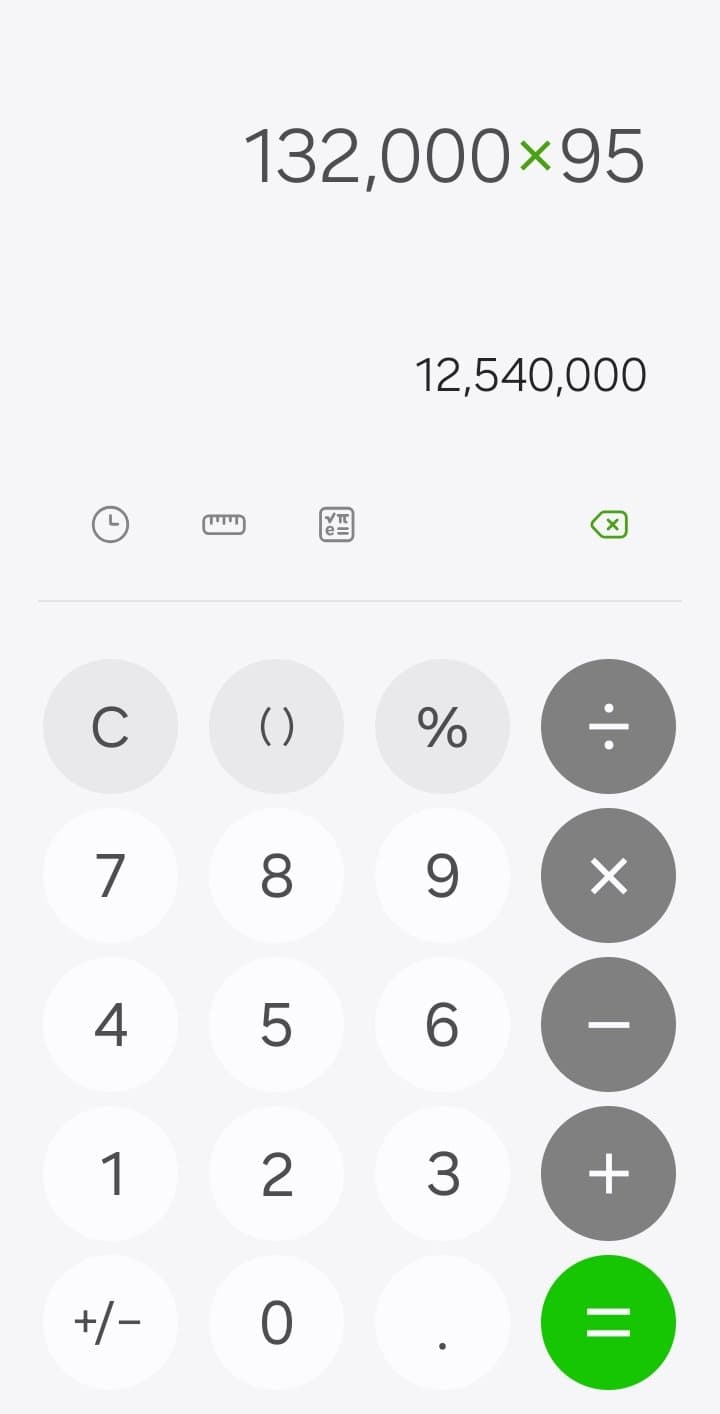Image resolution: width=720 pixels, height=1414 pixels.
Task: Enter the digit 7
Action: [110, 875]
